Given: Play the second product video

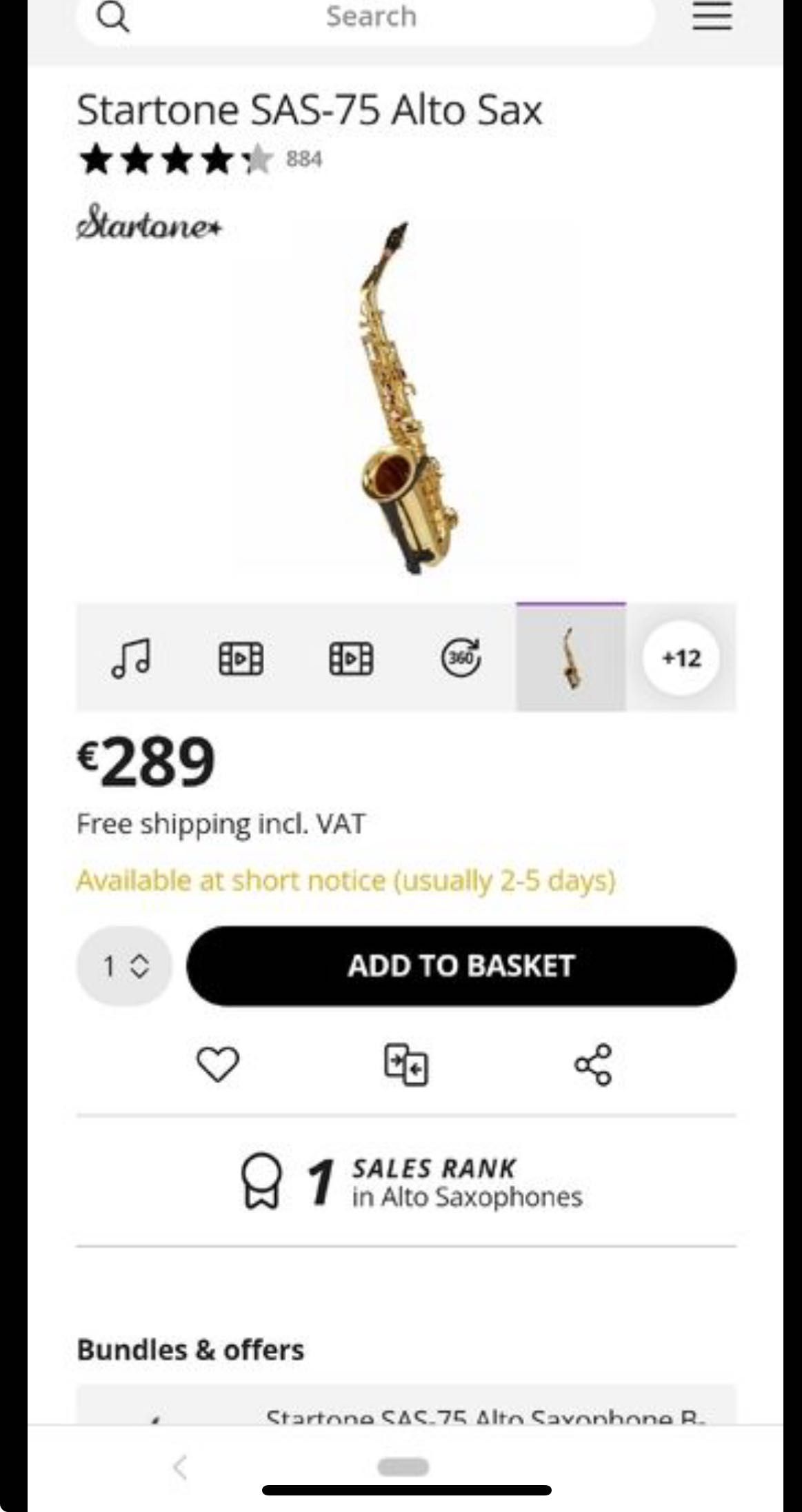Looking at the screenshot, I should point(351,658).
